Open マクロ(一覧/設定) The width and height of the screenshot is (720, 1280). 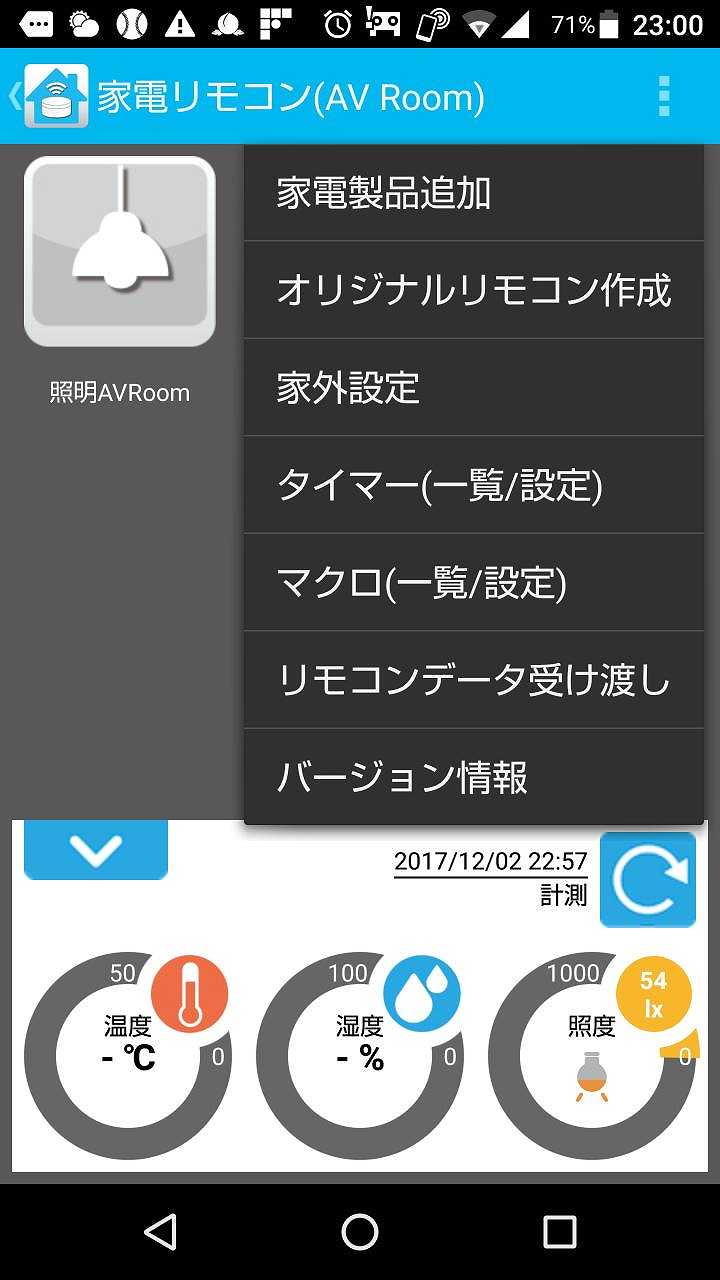473,582
